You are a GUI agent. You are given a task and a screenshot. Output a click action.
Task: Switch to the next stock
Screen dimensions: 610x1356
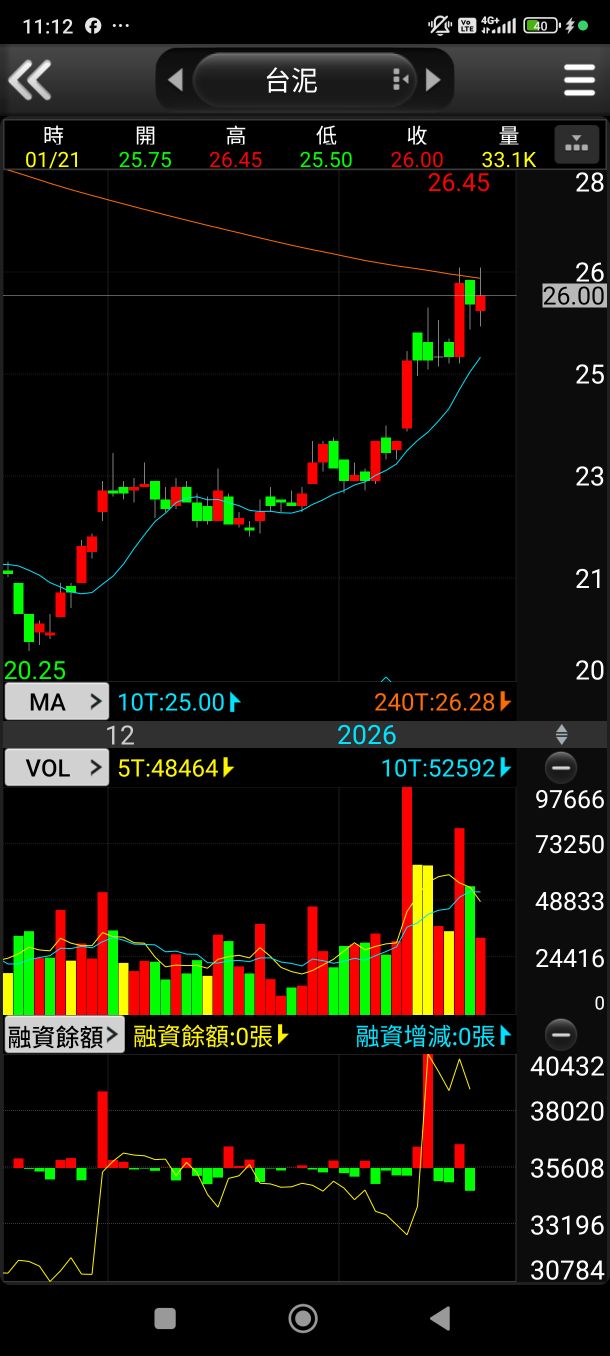(x=433, y=80)
